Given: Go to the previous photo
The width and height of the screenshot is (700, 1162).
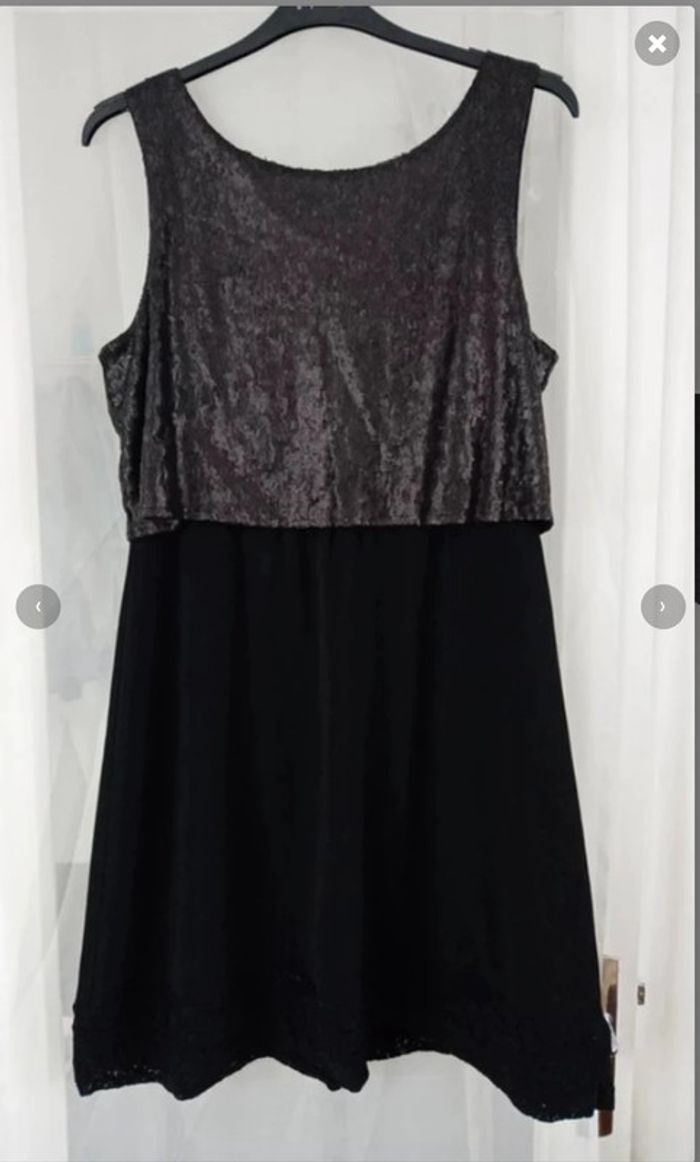Looking at the screenshot, I should coord(38,606).
